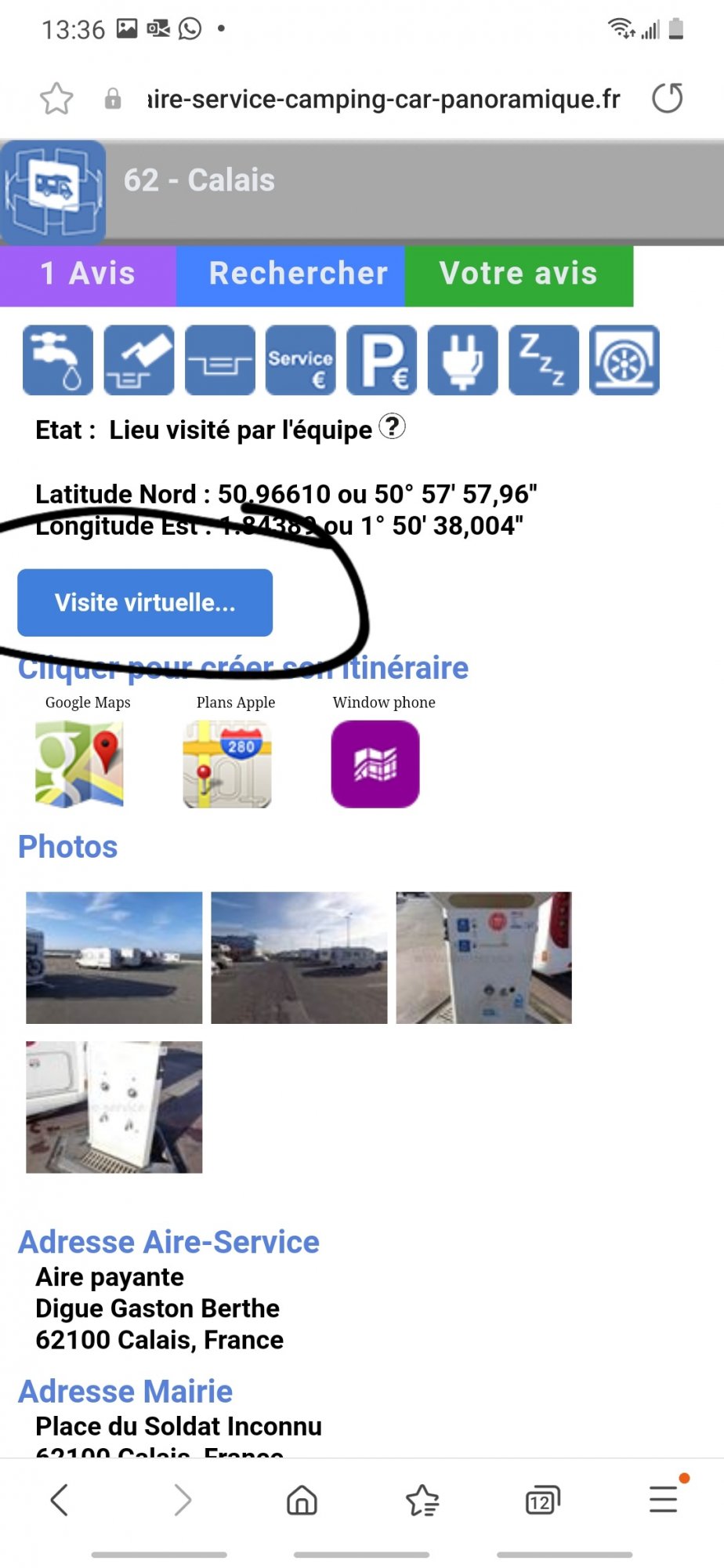
Task: Open the Visite virtuelle button
Action: coord(145,602)
